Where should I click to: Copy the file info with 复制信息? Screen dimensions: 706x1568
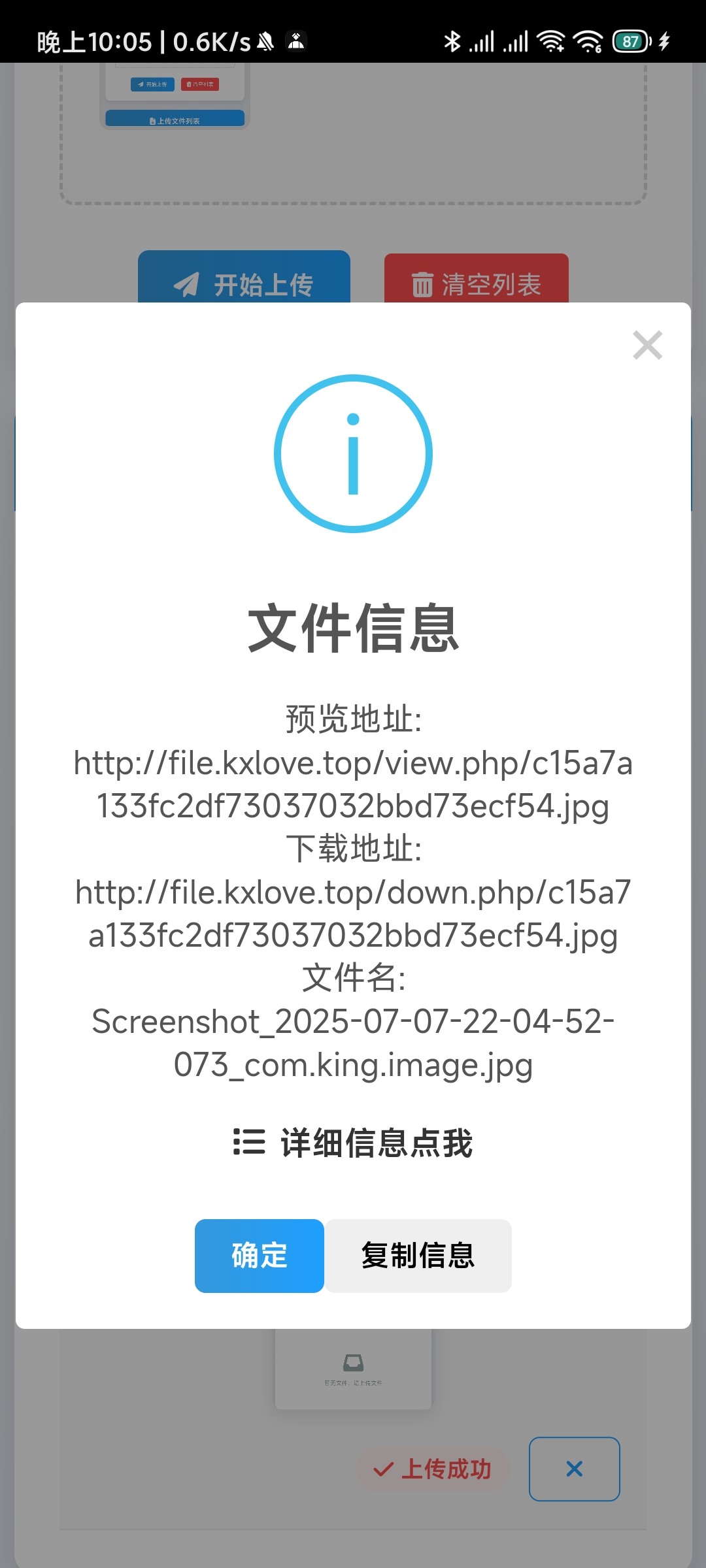point(418,1255)
